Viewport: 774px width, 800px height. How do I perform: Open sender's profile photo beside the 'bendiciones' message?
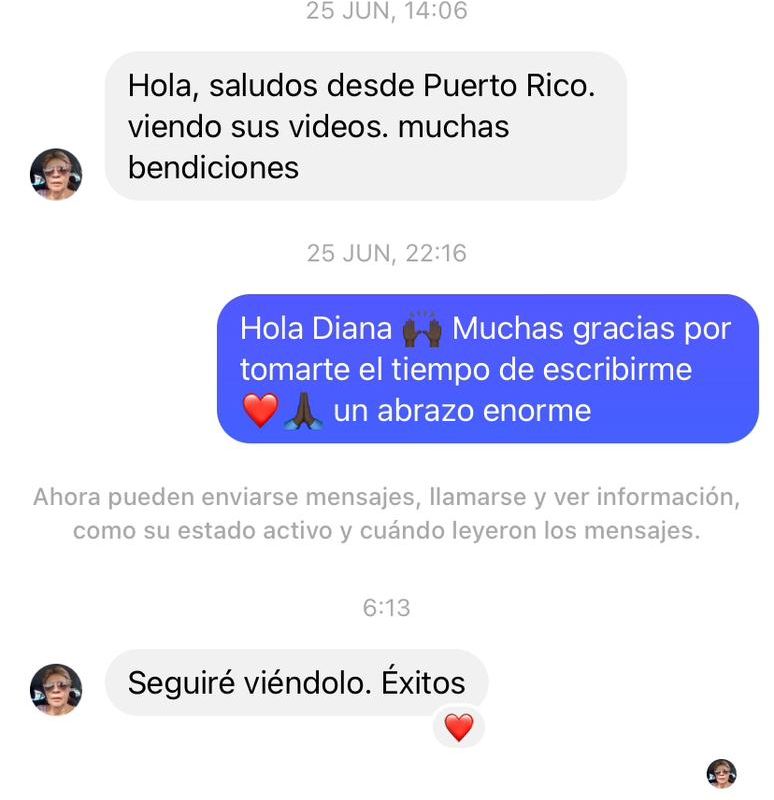tap(56, 175)
